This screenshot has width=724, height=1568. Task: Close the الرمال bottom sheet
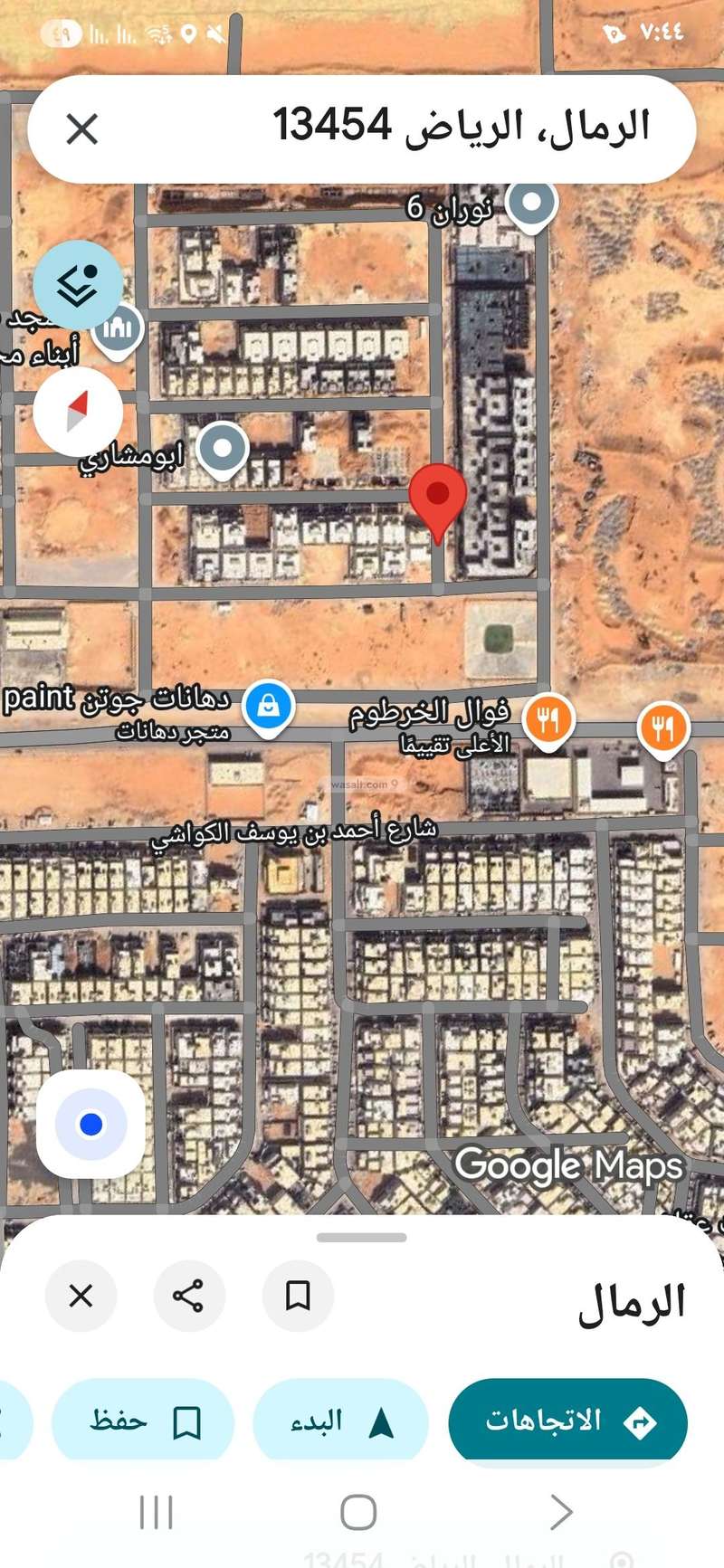(x=81, y=1296)
